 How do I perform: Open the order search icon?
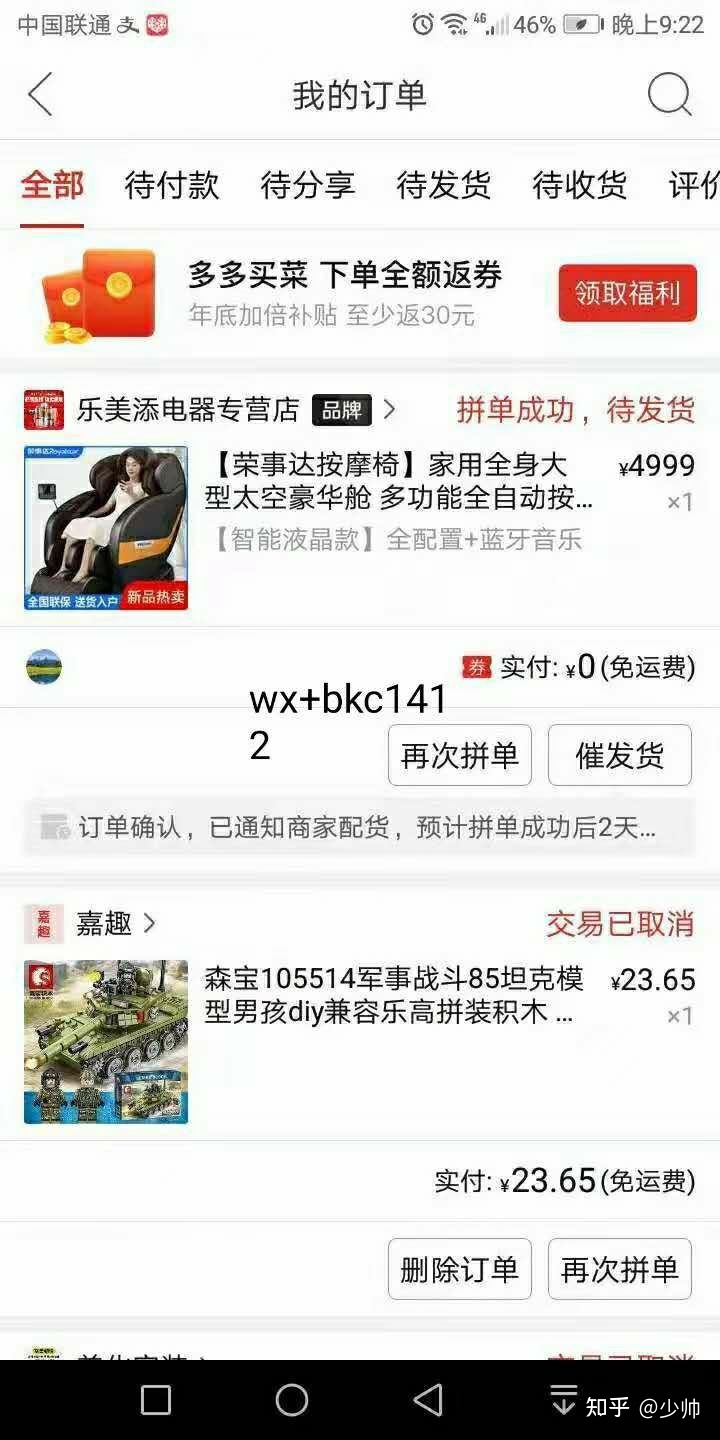(669, 95)
